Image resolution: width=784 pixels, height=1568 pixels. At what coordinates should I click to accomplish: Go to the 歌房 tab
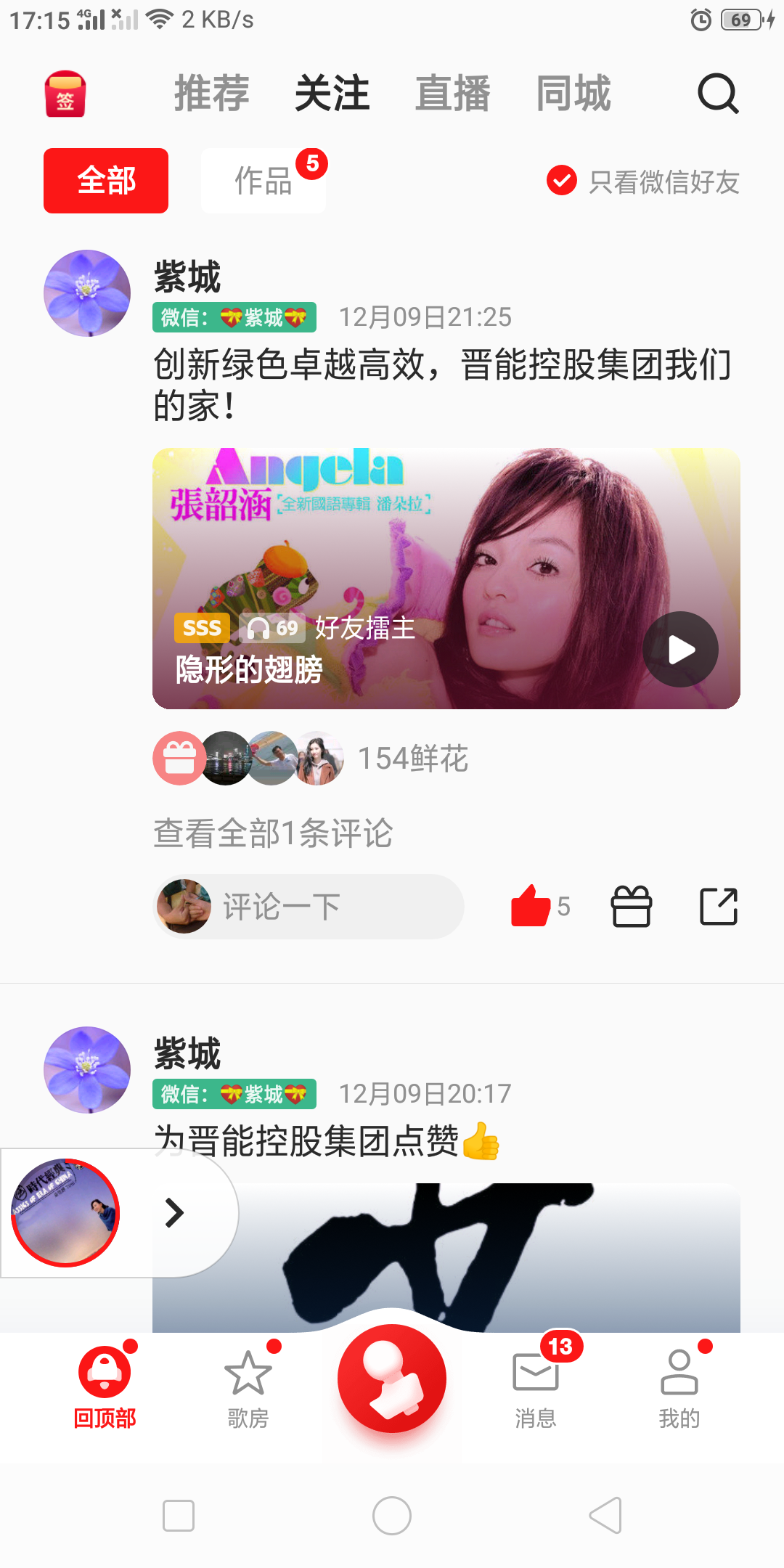(x=248, y=1387)
